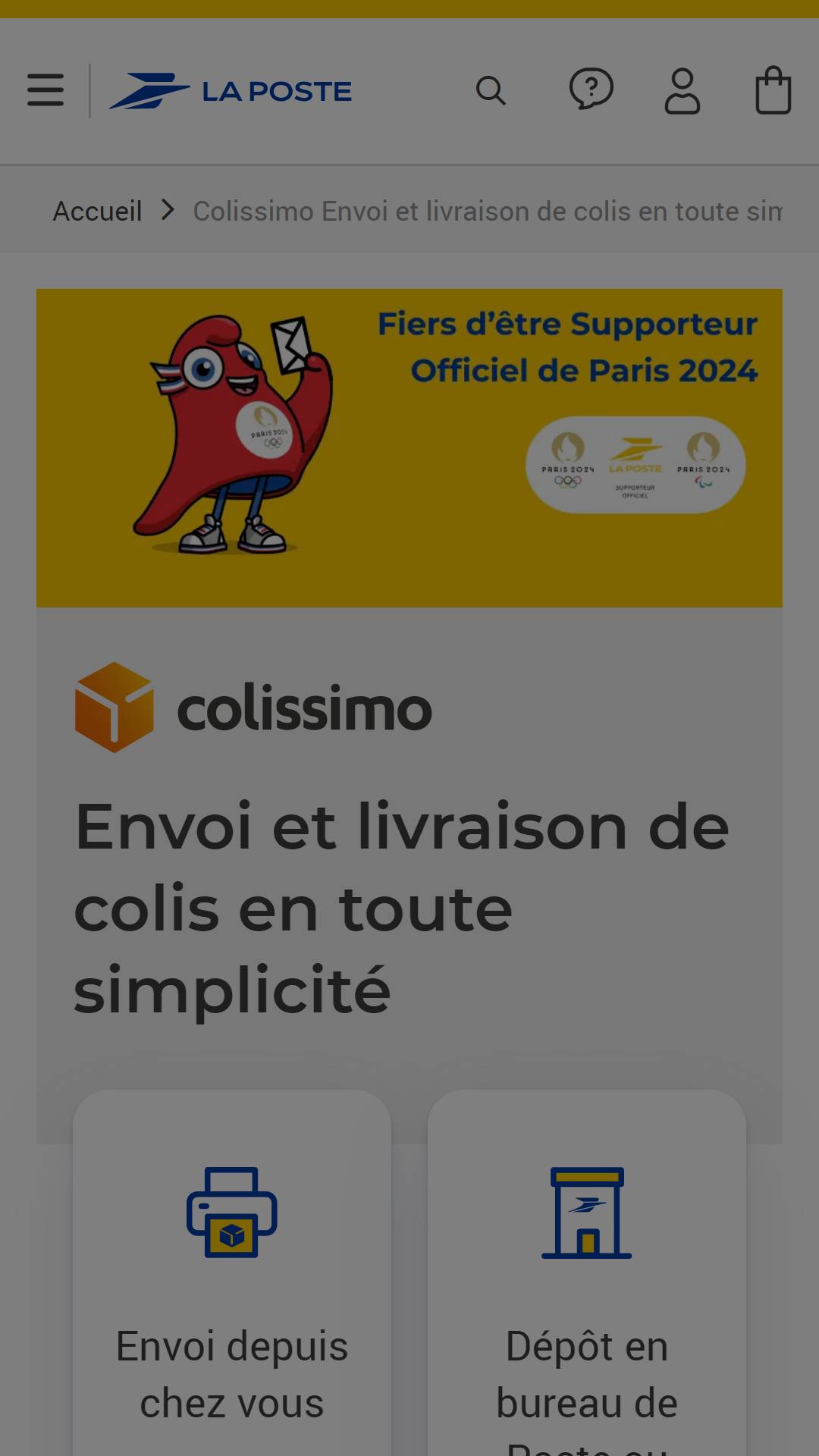This screenshot has width=819, height=1456.
Task: Open the Paris 2024 supporter banner
Action: pyautogui.click(x=409, y=447)
